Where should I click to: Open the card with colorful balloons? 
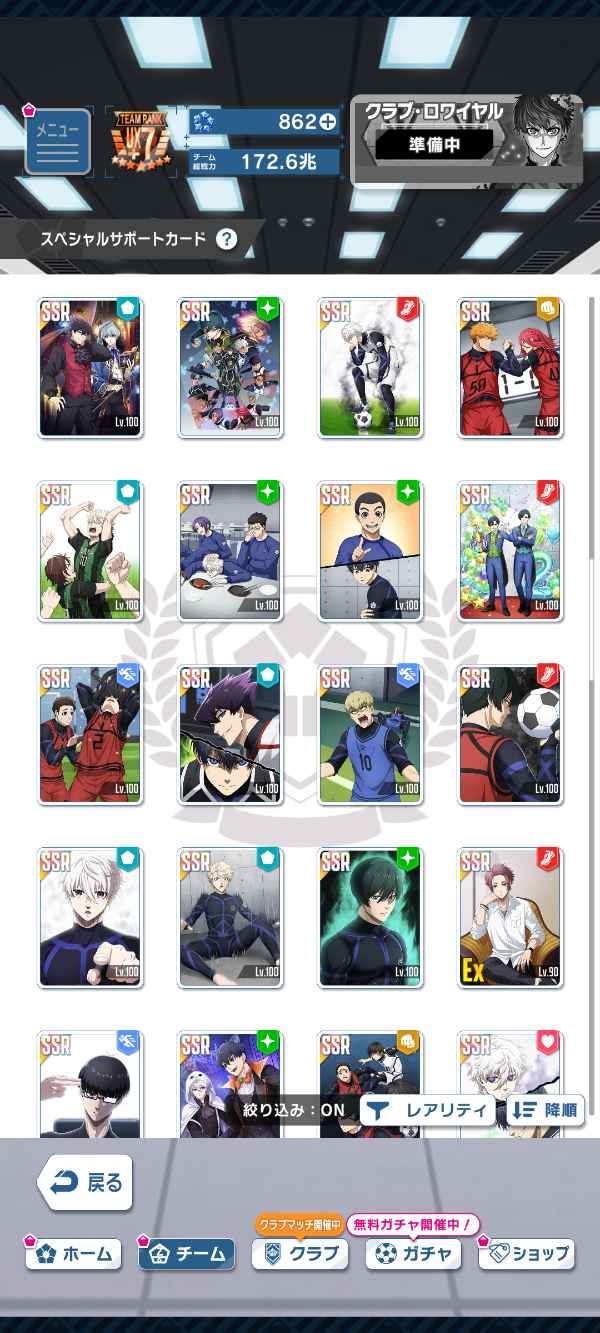pos(510,551)
